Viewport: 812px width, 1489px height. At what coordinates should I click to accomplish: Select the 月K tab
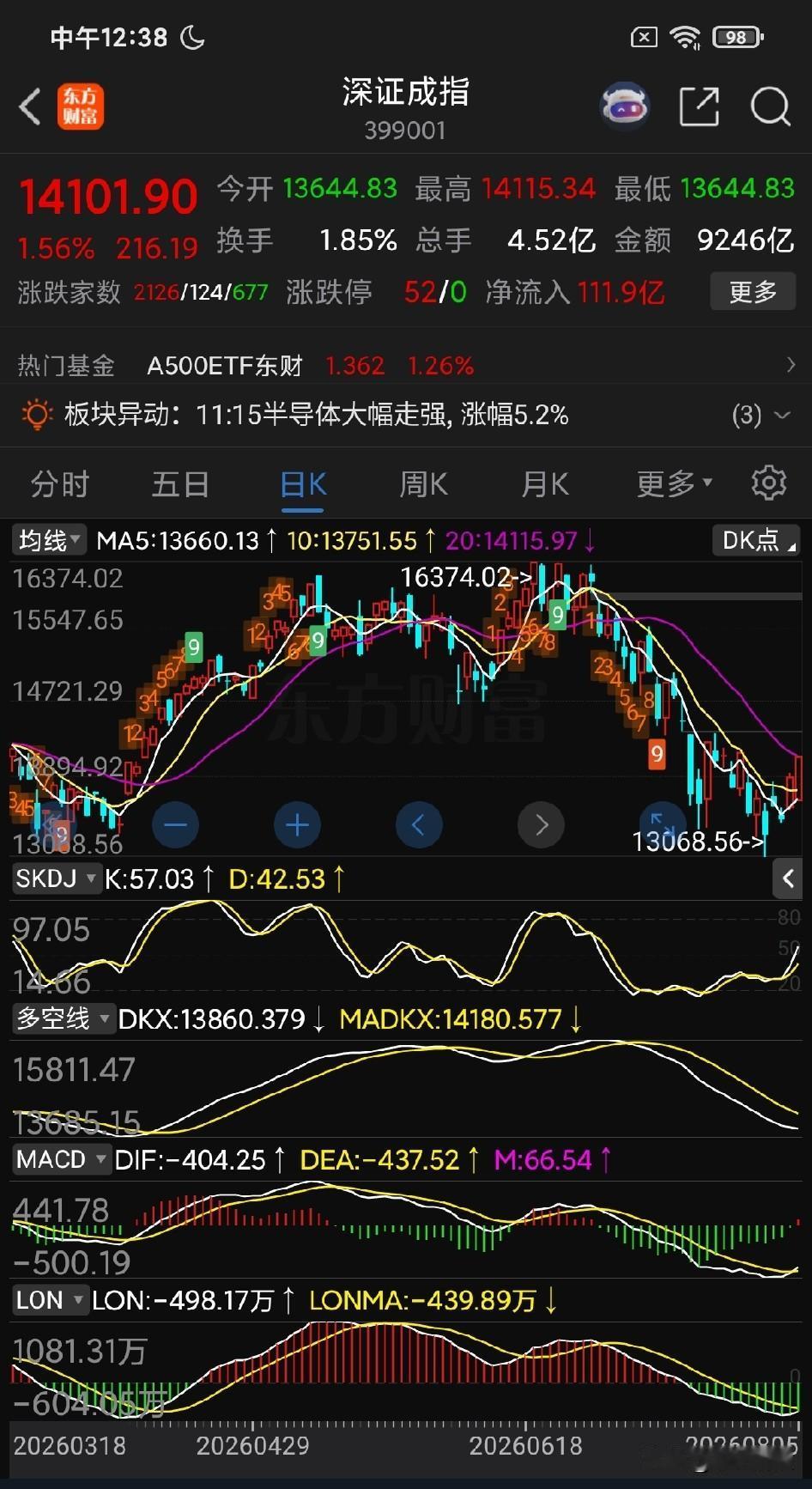pyautogui.click(x=545, y=484)
